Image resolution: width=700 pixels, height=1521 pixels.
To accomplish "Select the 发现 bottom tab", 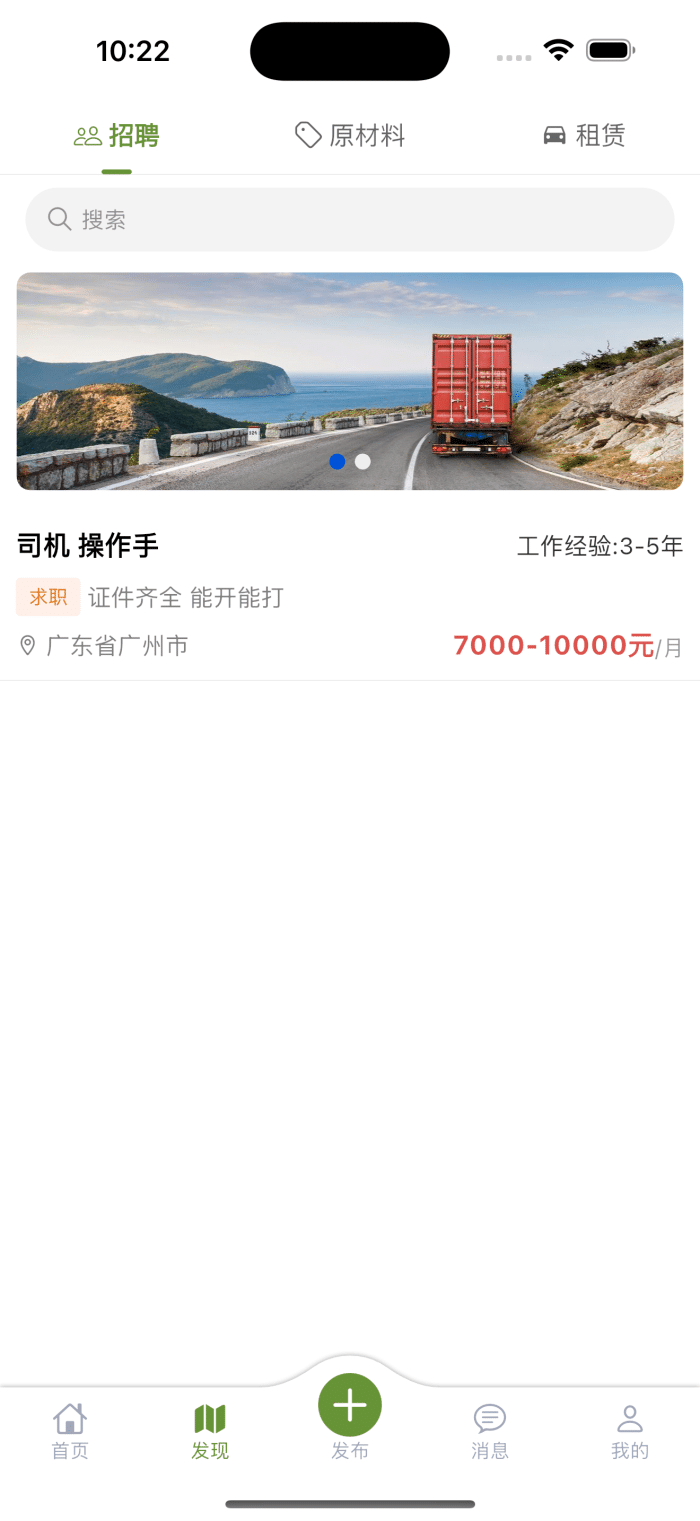I will [210, 1431].
